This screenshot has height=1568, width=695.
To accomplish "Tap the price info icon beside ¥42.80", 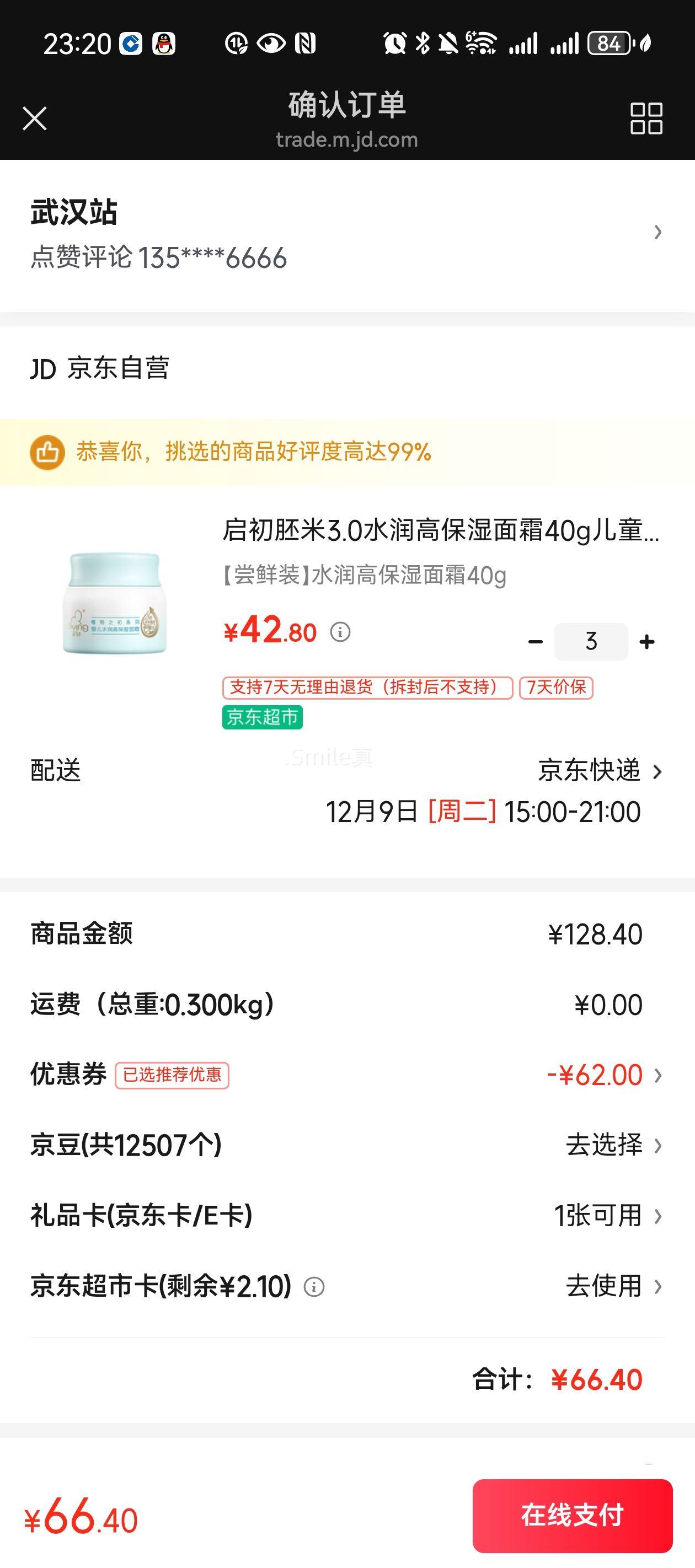I will coord(340,632).
